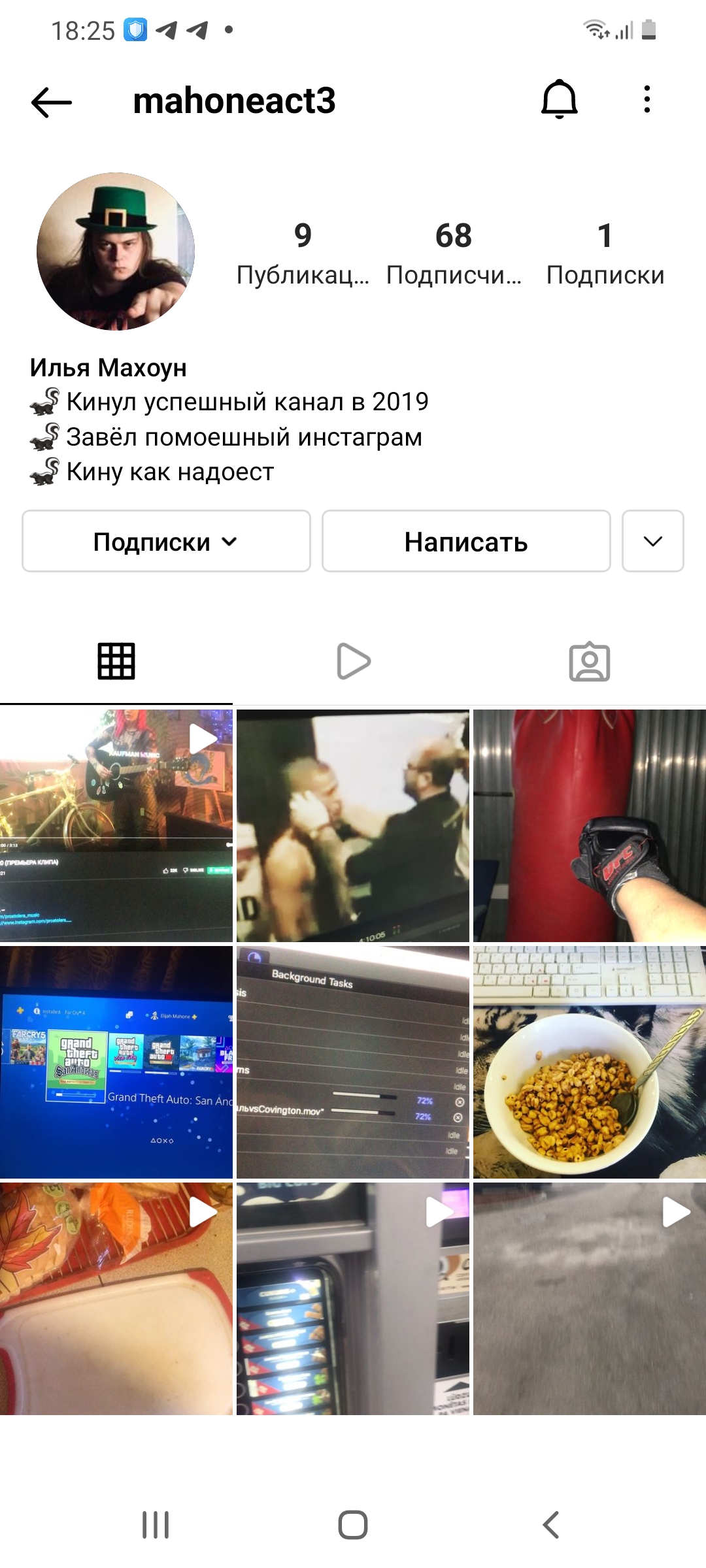Open the Grand Theft Auto screen post
The height and width of the screenshot is (1568, 706).
point(116,1062)
